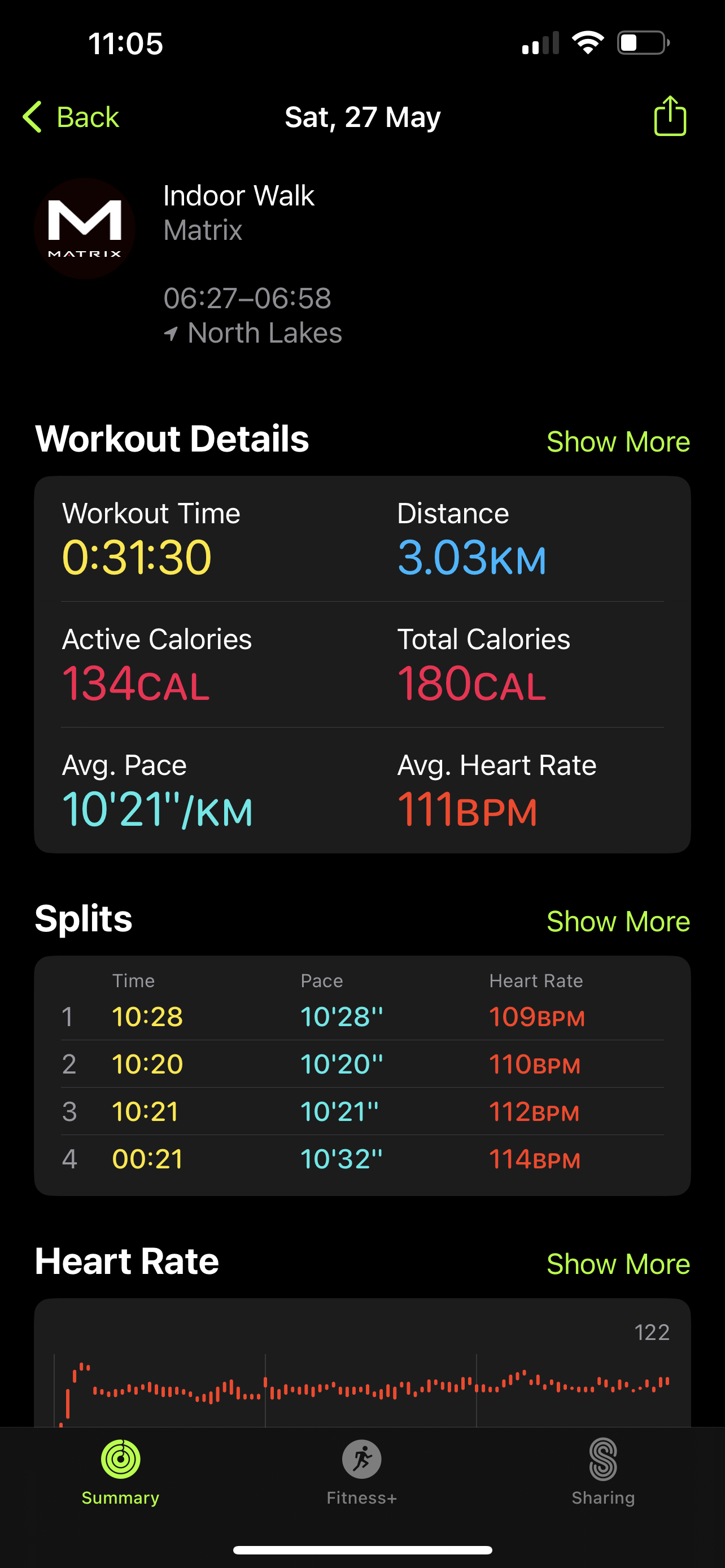Share this workout via the share icon
Viewport: 725px width, 1568px height.
click(670, 116)
